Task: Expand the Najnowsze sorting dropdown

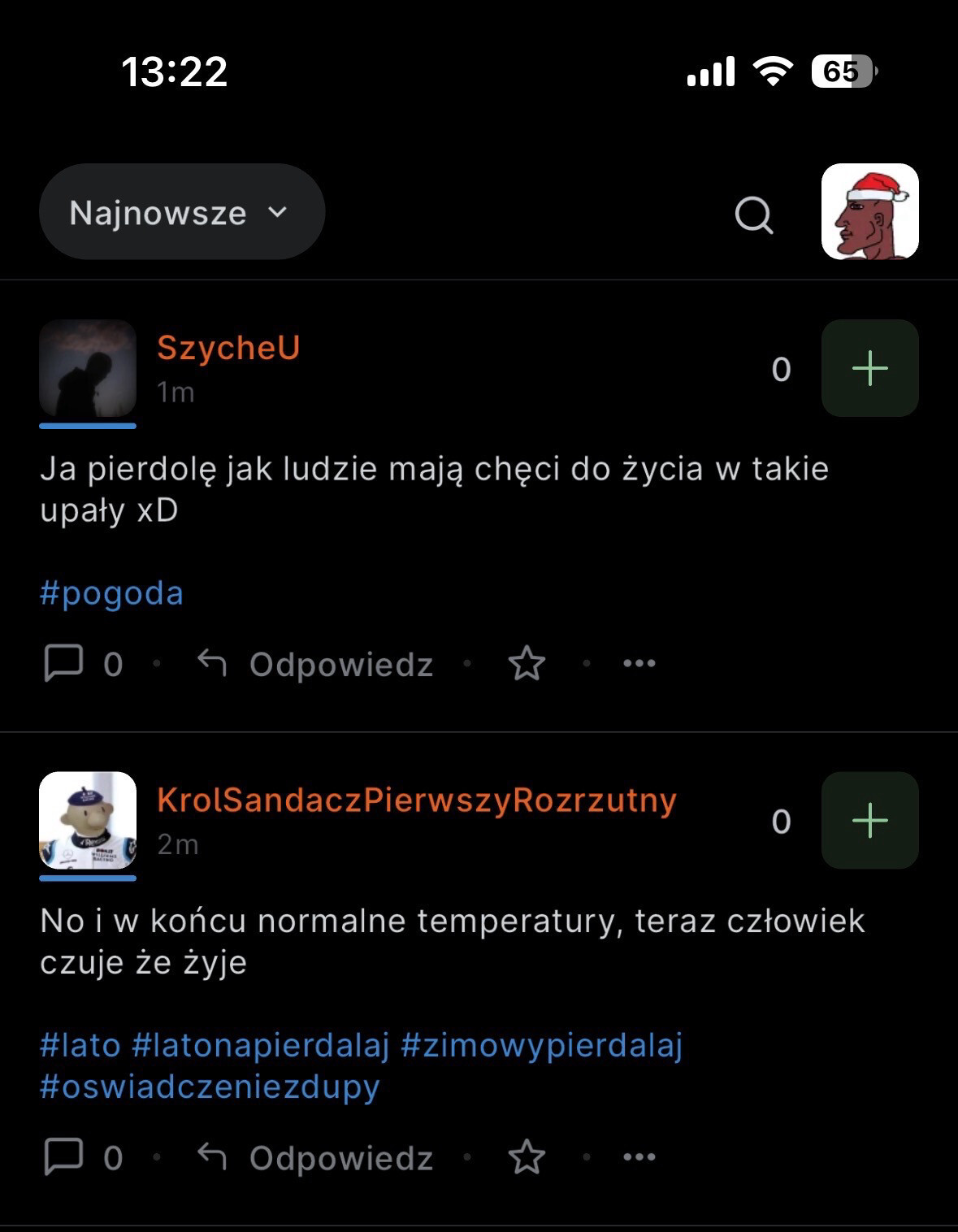Action: pyautogui.click(x=181, y=212)
